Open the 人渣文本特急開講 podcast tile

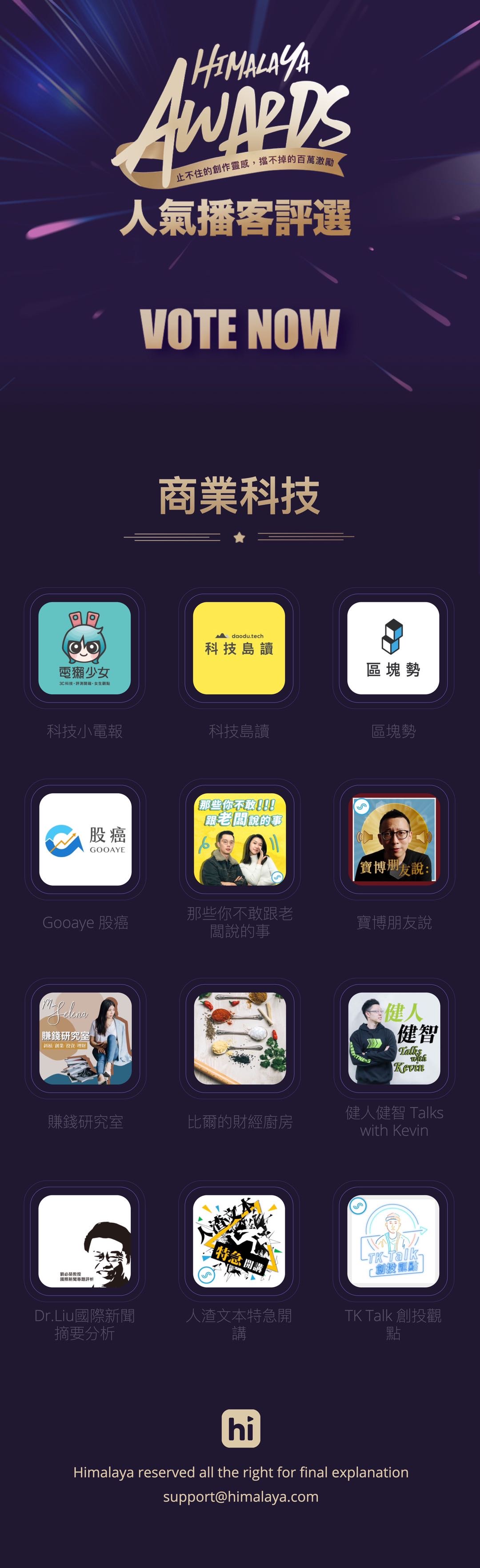point(239,1241)
